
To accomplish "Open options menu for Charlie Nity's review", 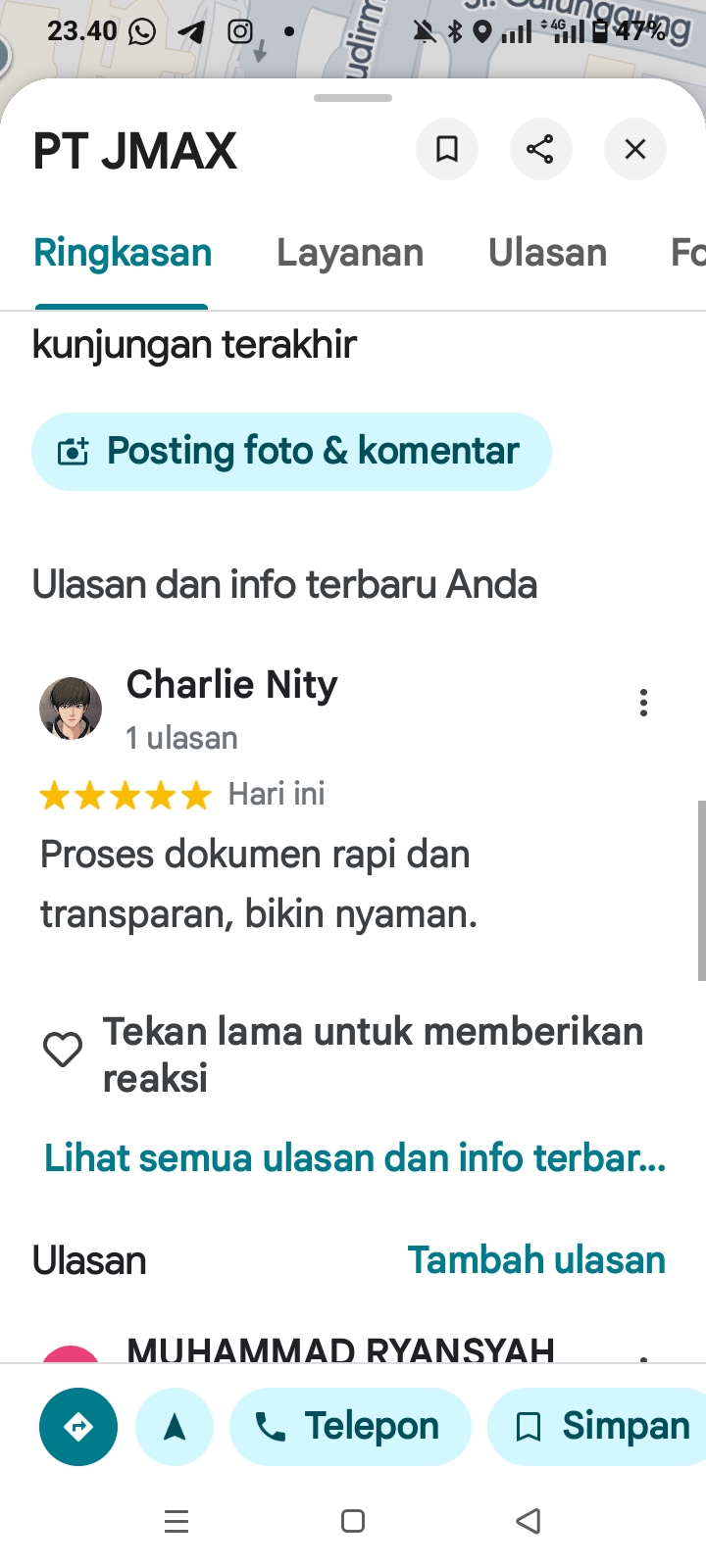I will (643, 703).
